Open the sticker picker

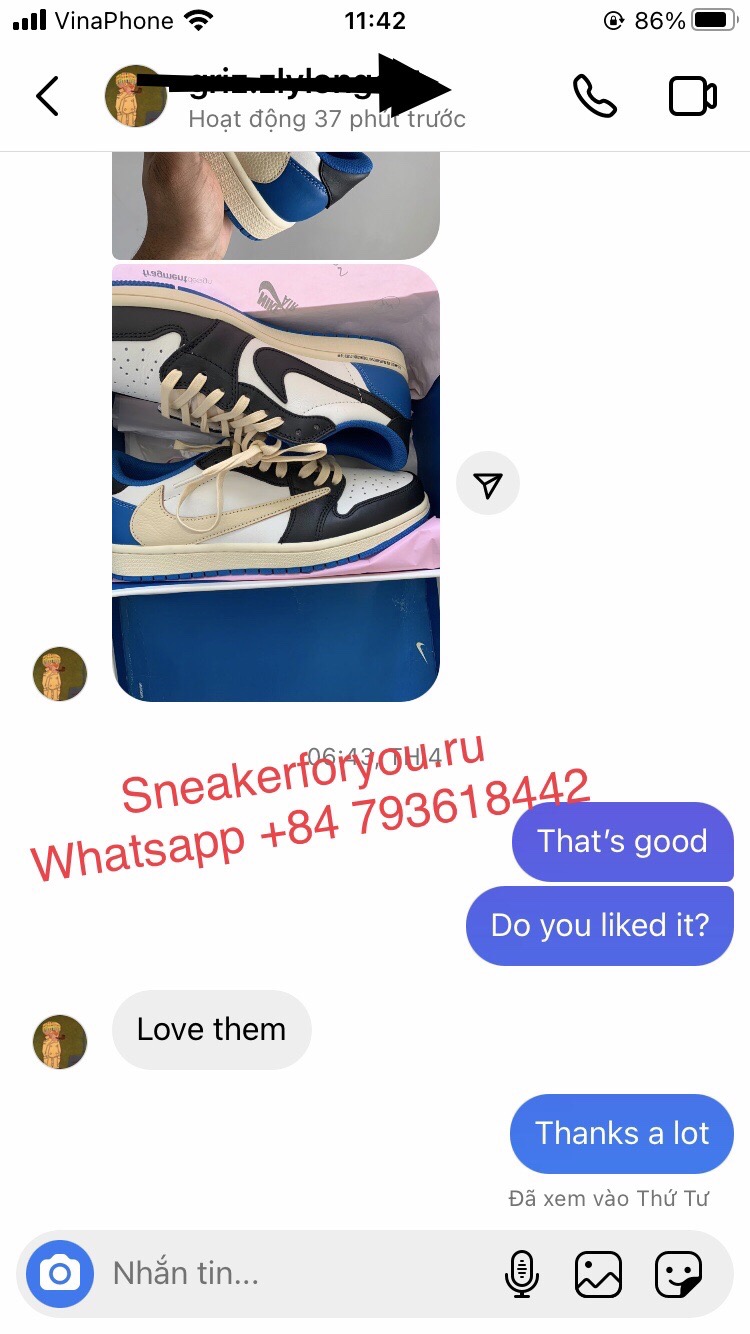(x=678, y=1273)
